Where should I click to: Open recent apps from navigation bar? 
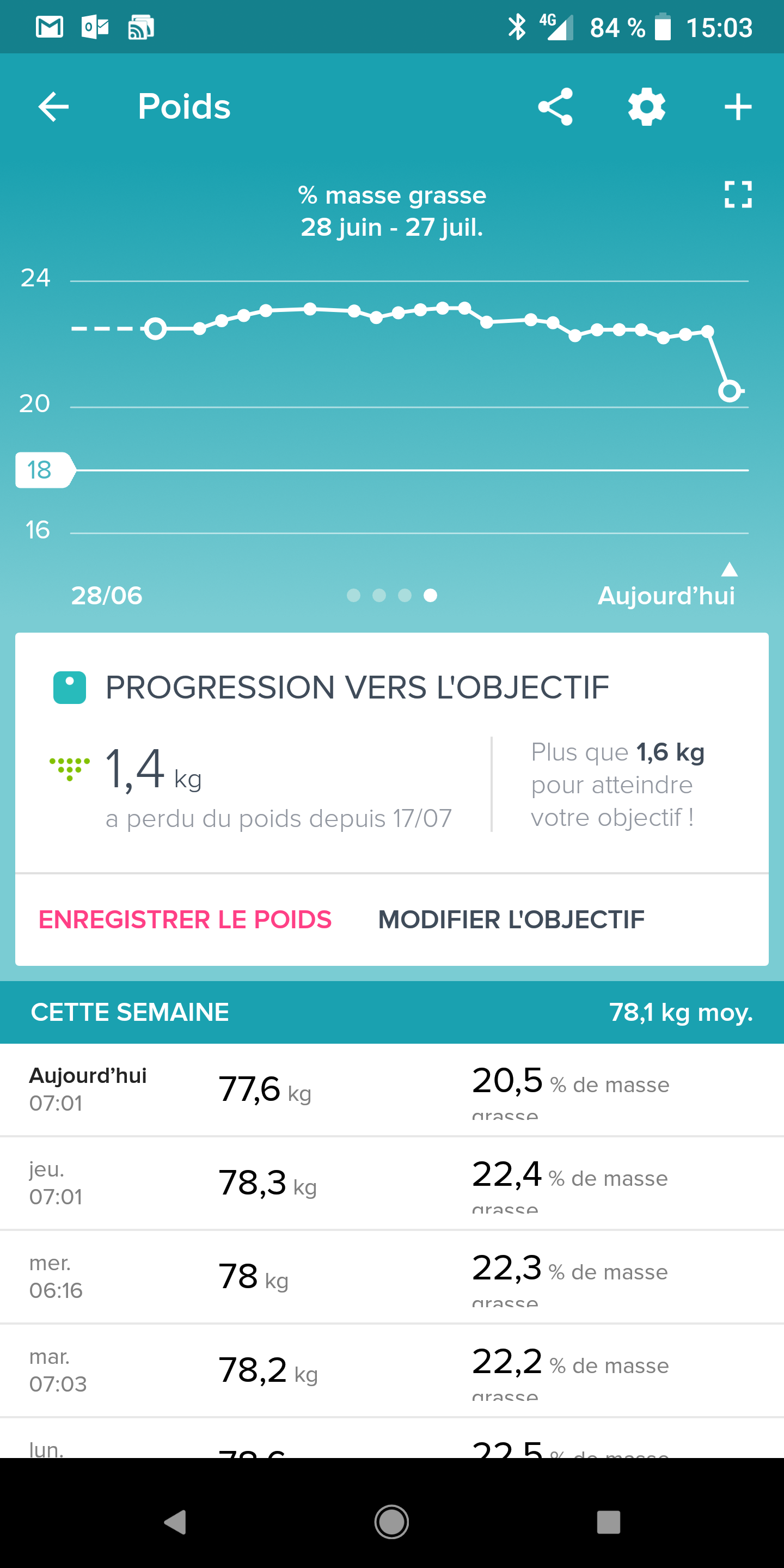(x=609, y=1522)
